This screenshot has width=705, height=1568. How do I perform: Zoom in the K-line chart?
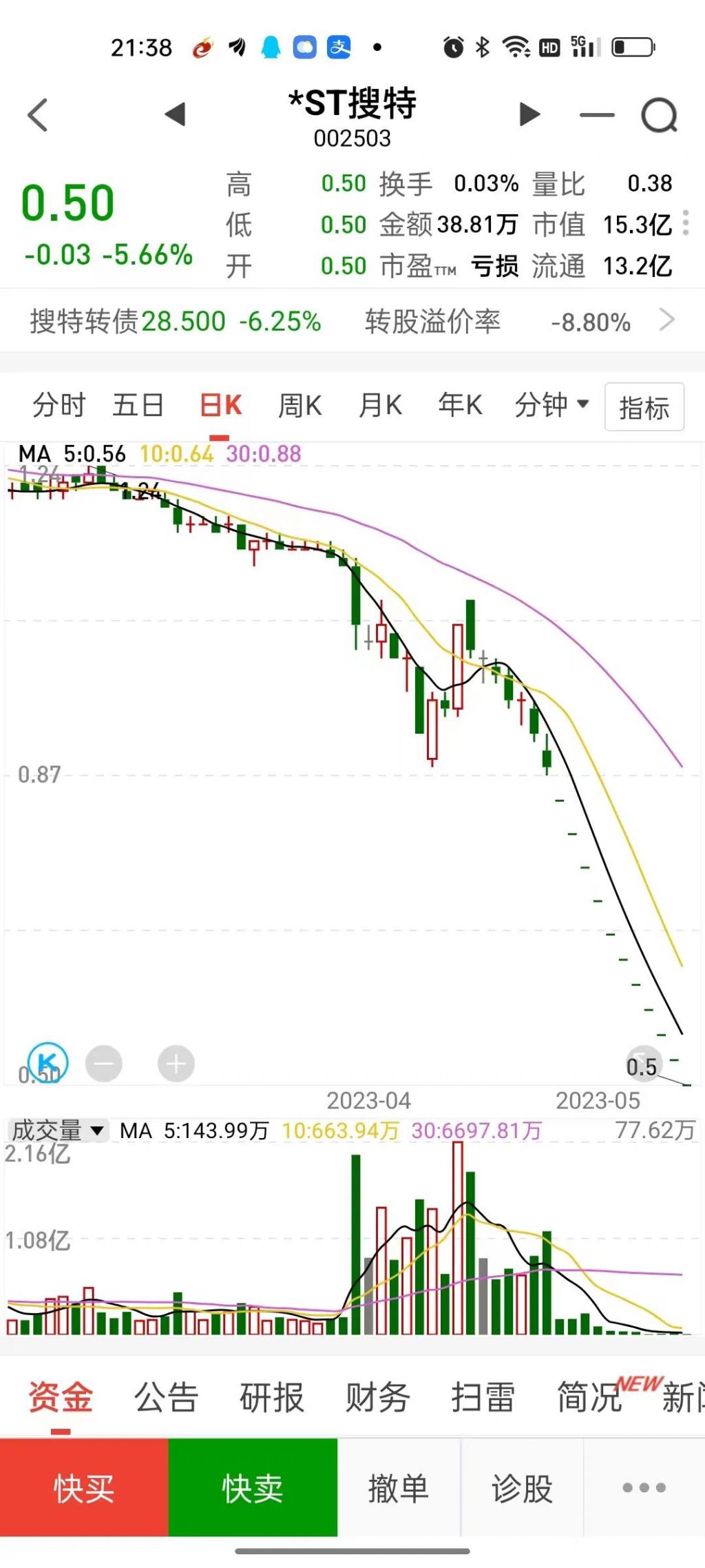176,1064
